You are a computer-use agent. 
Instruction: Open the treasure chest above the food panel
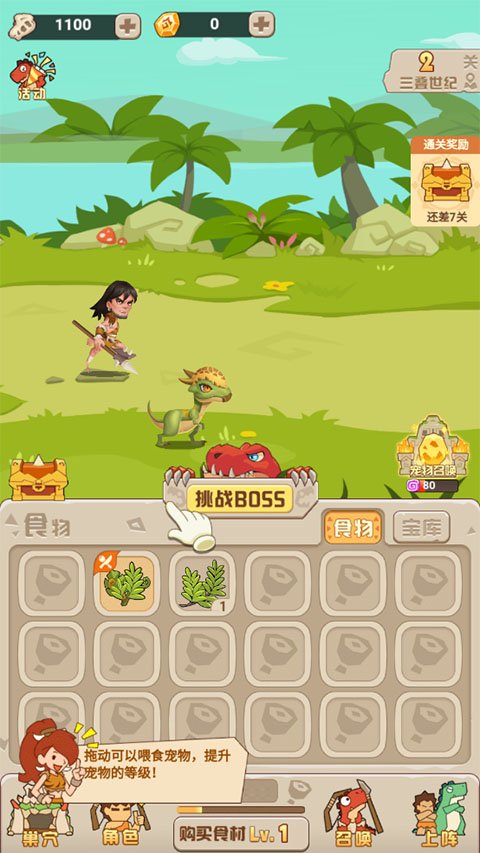coord(38,479)
